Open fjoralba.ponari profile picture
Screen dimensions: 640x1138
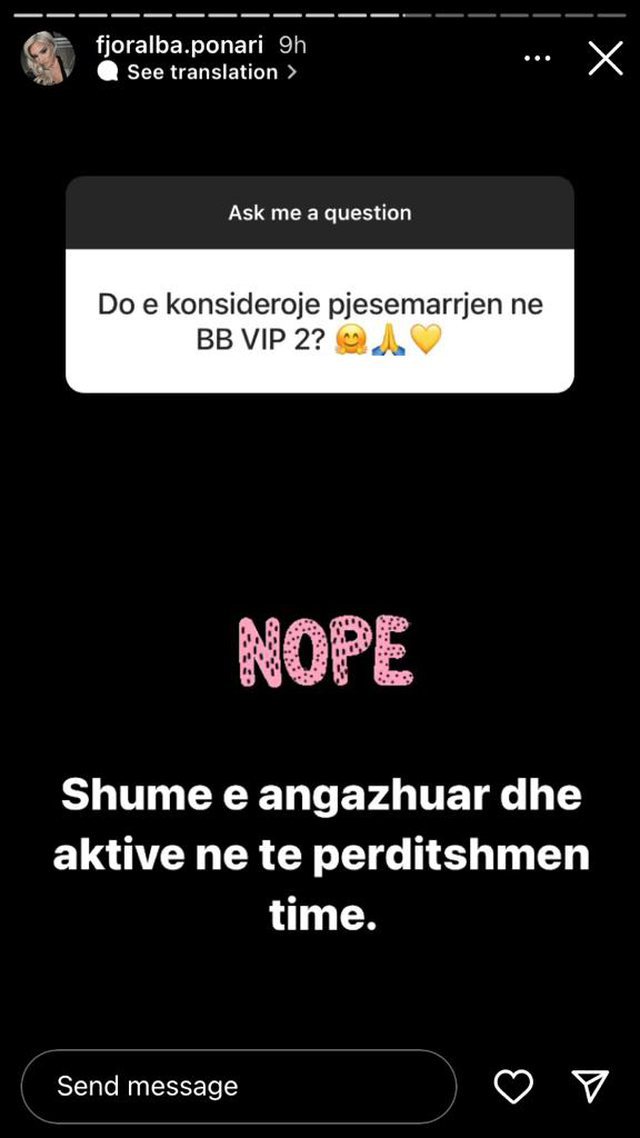click(48, 58)
